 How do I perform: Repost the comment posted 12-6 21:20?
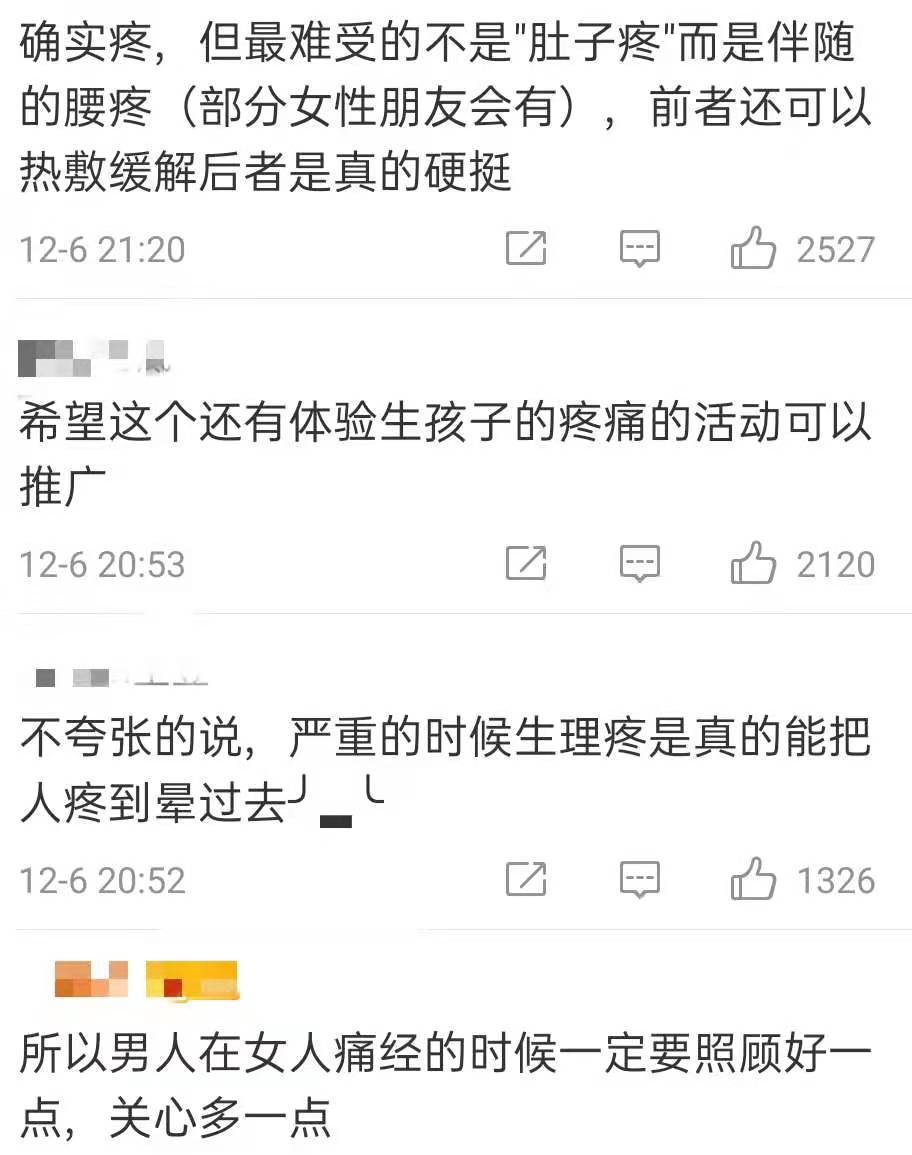point(526,248)
